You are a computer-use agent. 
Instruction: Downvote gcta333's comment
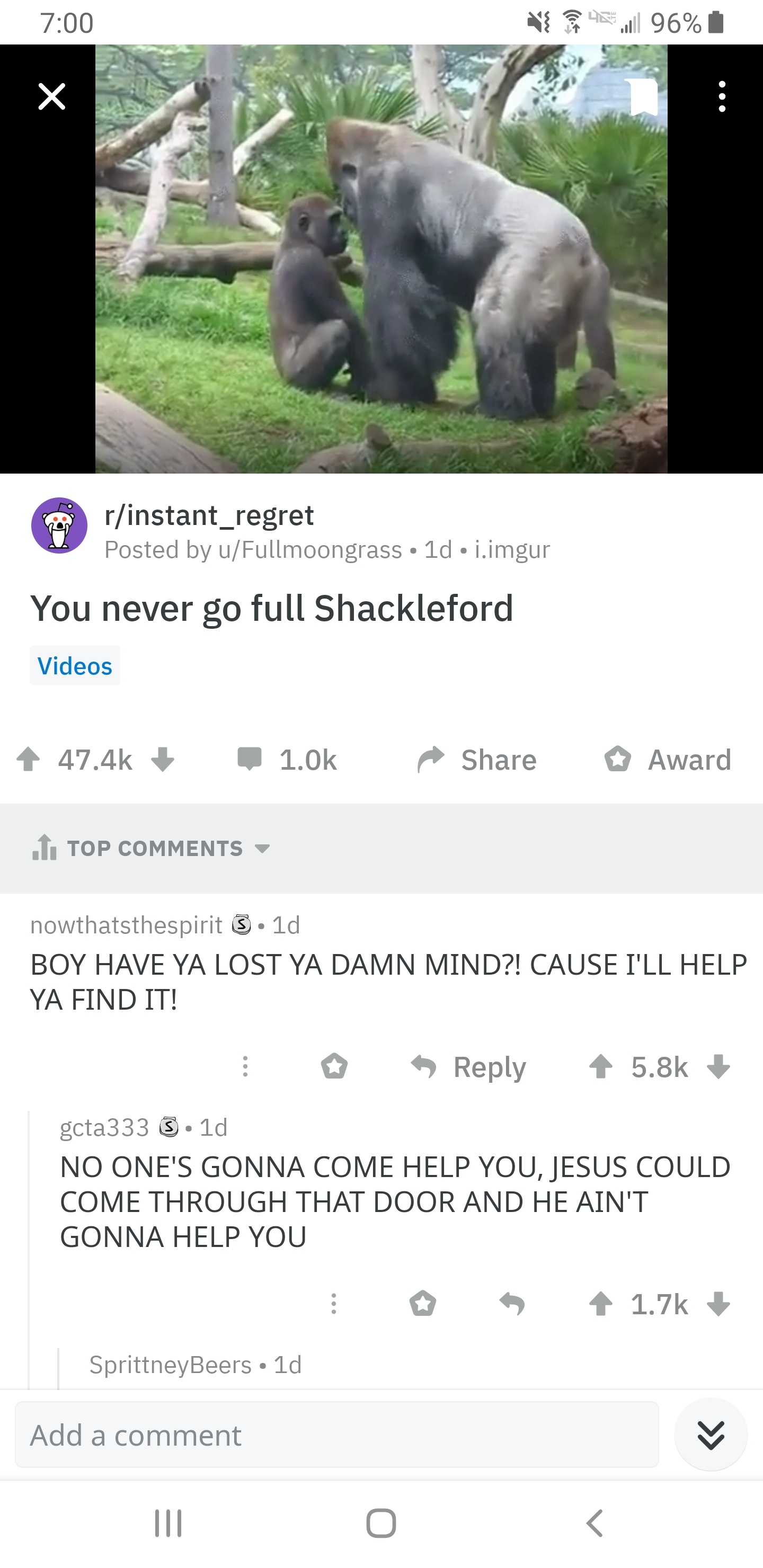coord(718,1304)
